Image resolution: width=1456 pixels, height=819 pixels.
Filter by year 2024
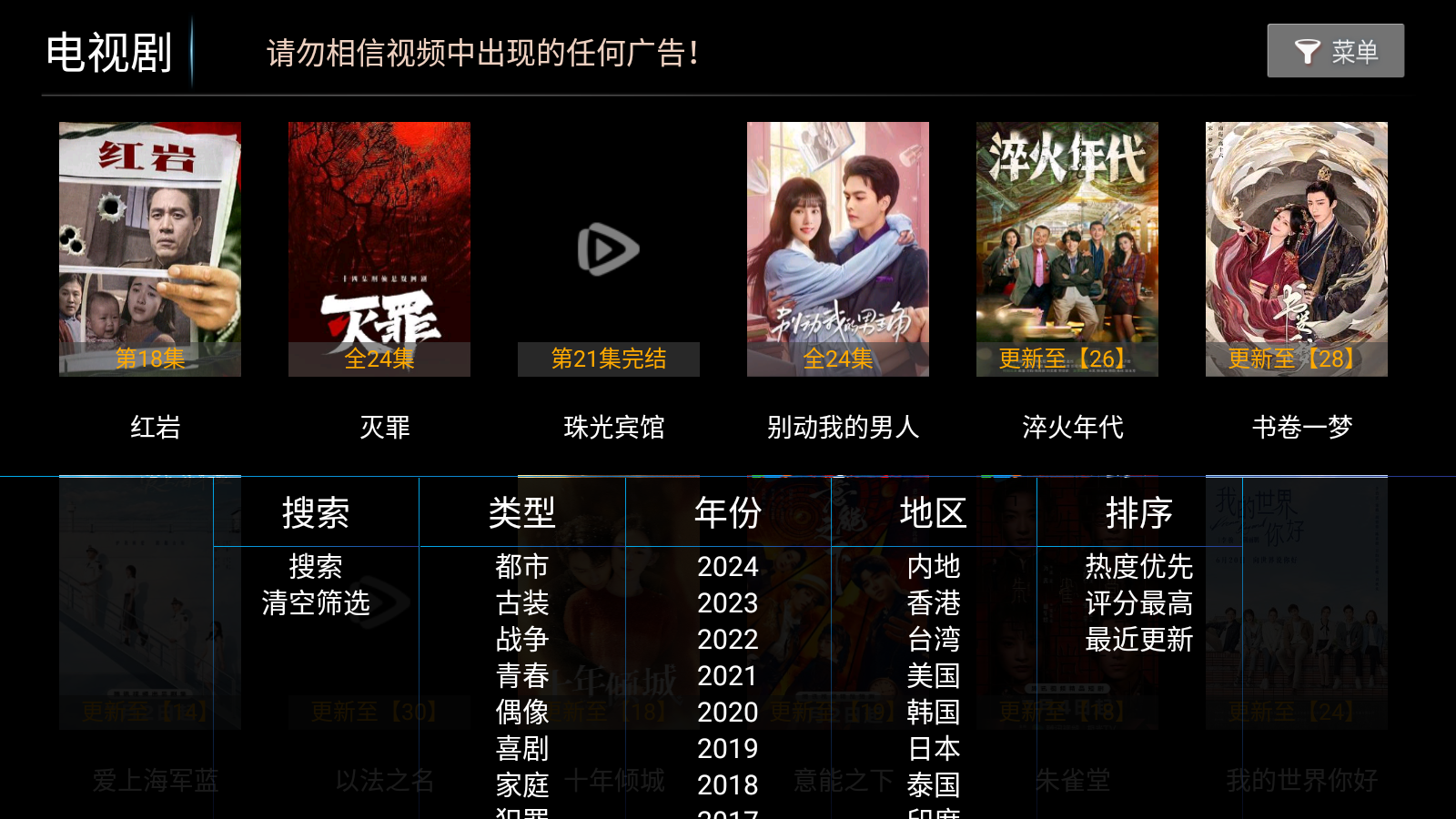727,567
